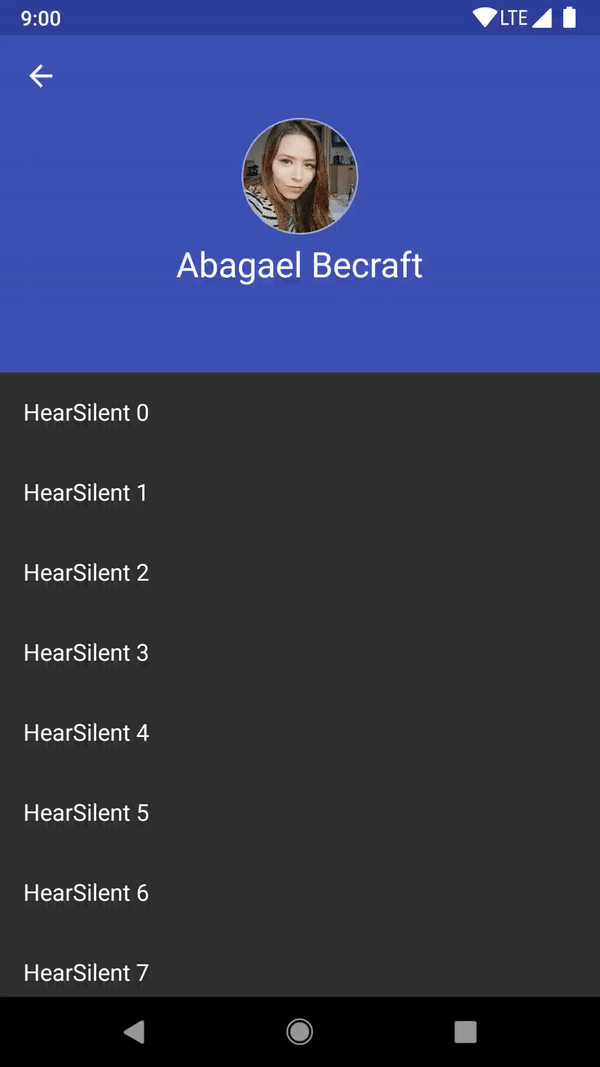Open the HearSilent 0 row
This screenshot has height=1067, width=600.
(300, 413)
